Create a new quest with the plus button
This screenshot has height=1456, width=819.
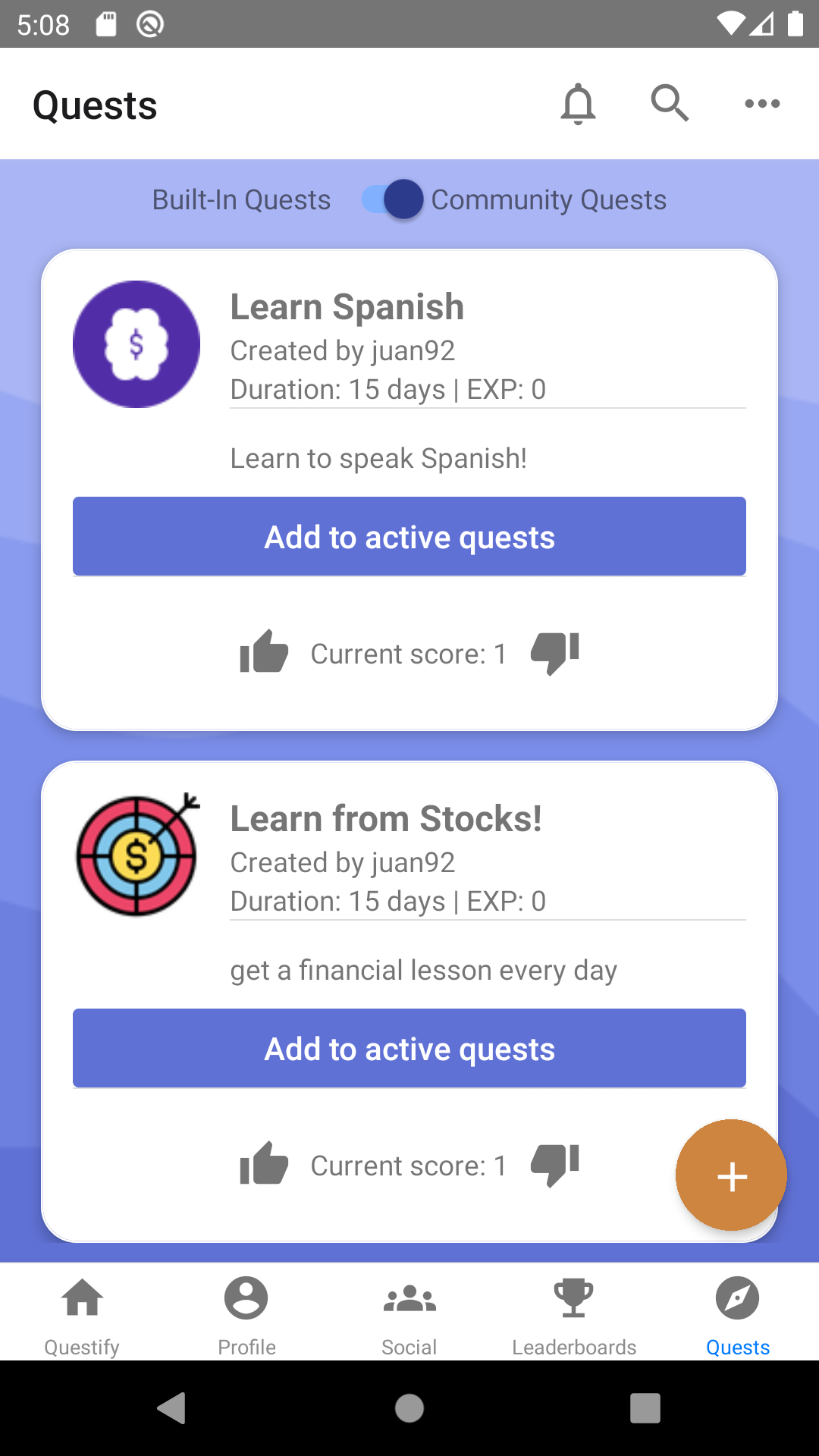(731, 1175)
